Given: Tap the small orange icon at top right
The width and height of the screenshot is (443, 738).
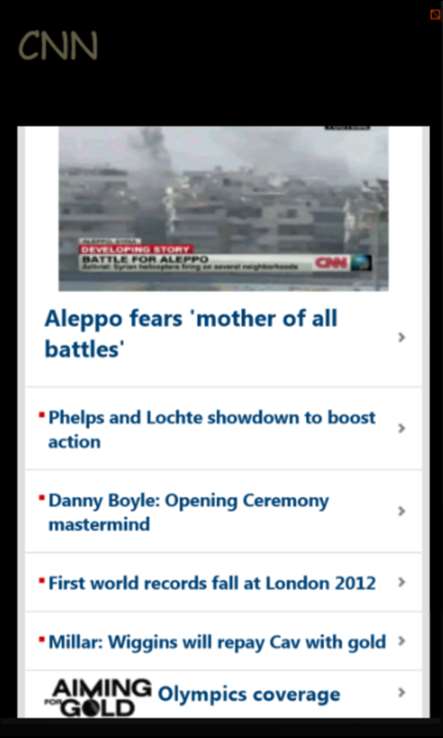Looking at the screenshot, I should (x=435, y=15).
